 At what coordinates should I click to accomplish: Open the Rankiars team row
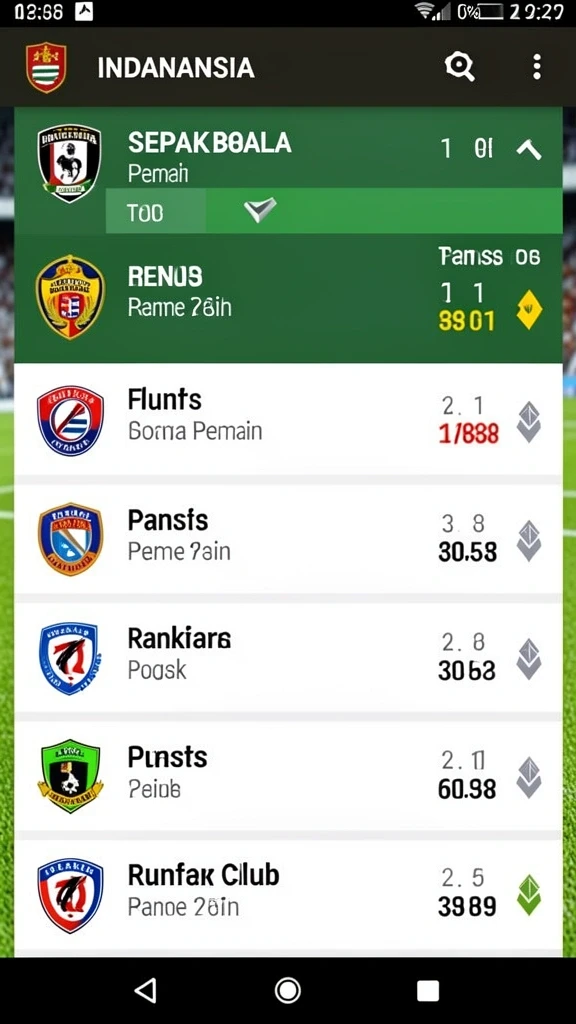click(288, 658)
